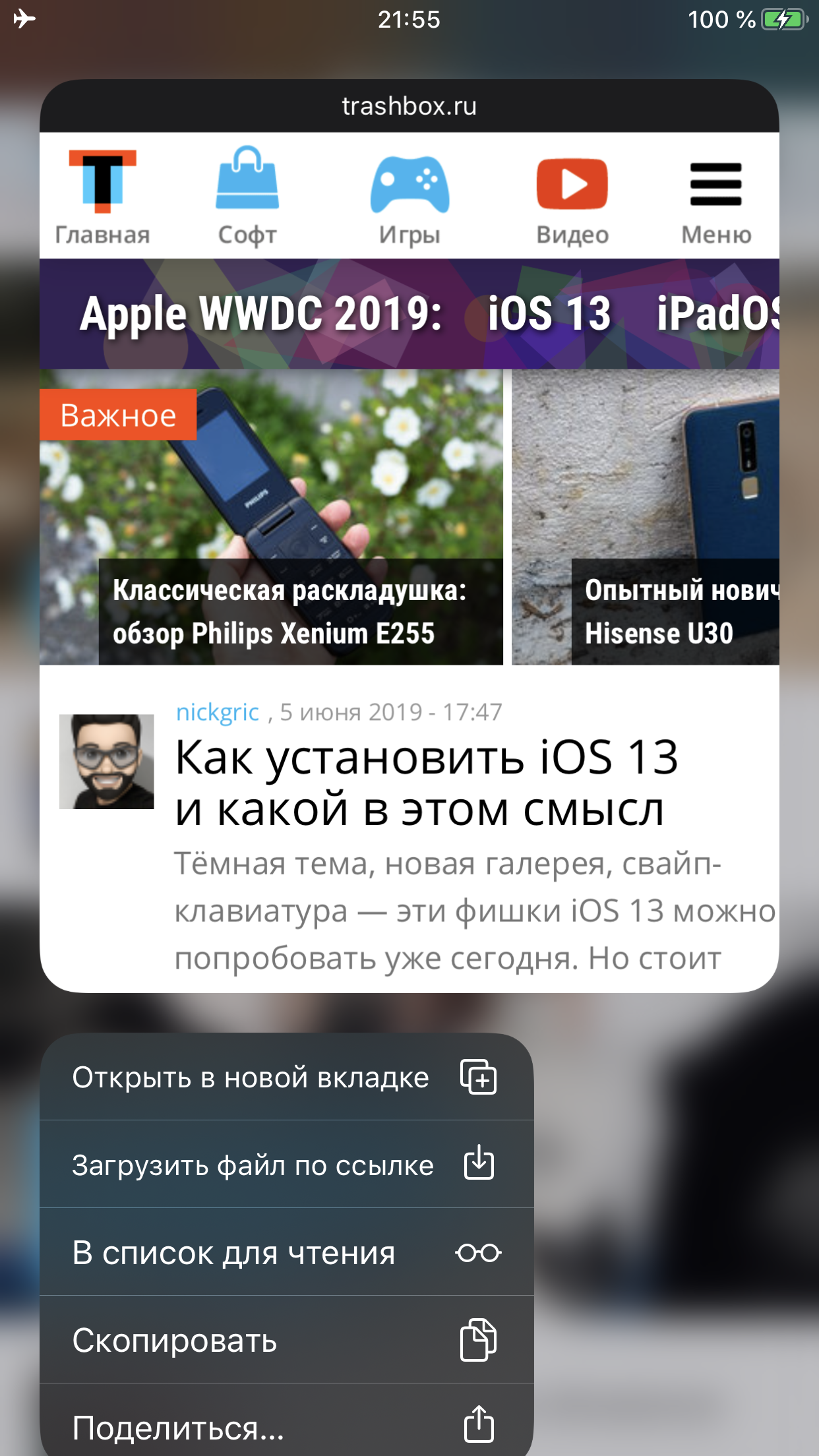This screenshot has height=1456, width=819.
Task: Add link via 'В список для чтения'
Action: (286, 1252)
